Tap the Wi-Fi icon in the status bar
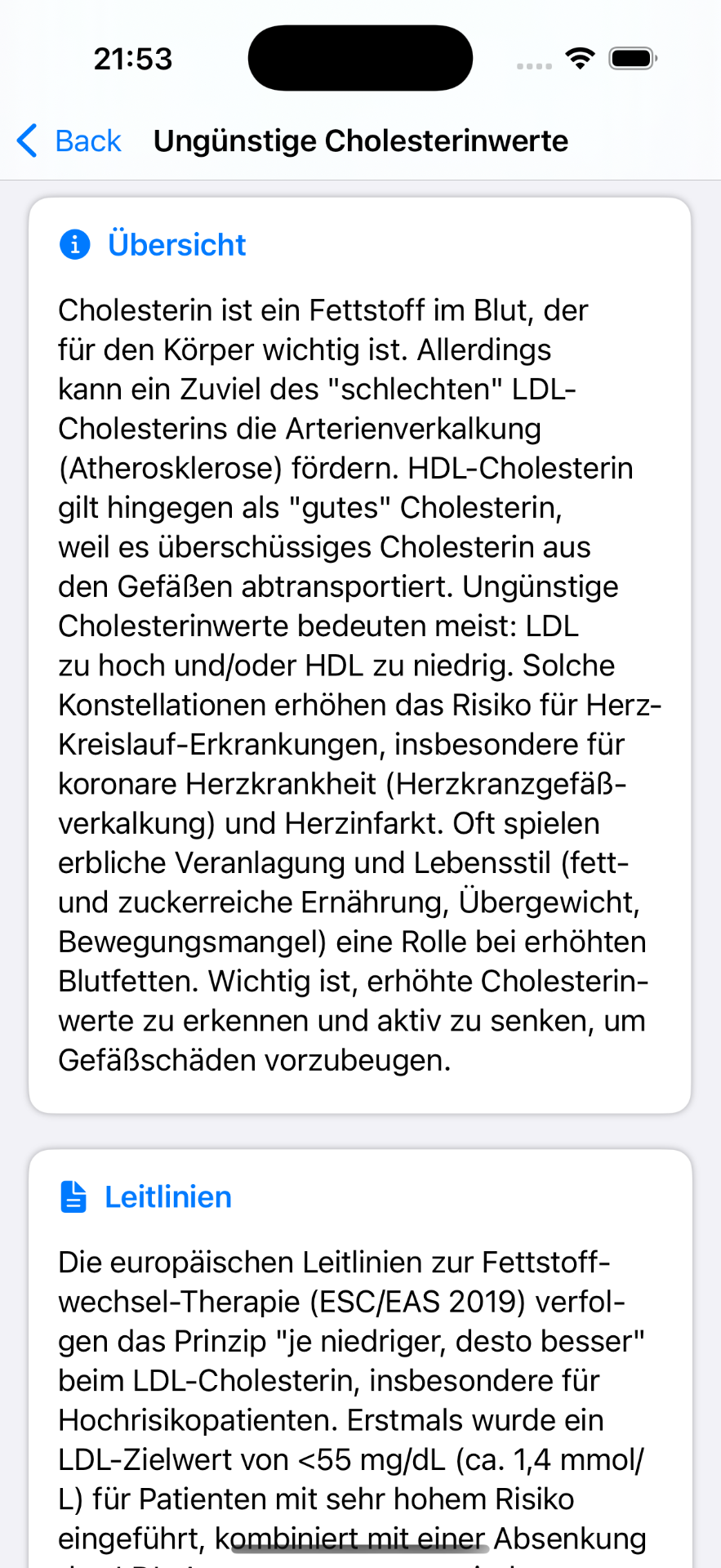 (x=579, y=57)
